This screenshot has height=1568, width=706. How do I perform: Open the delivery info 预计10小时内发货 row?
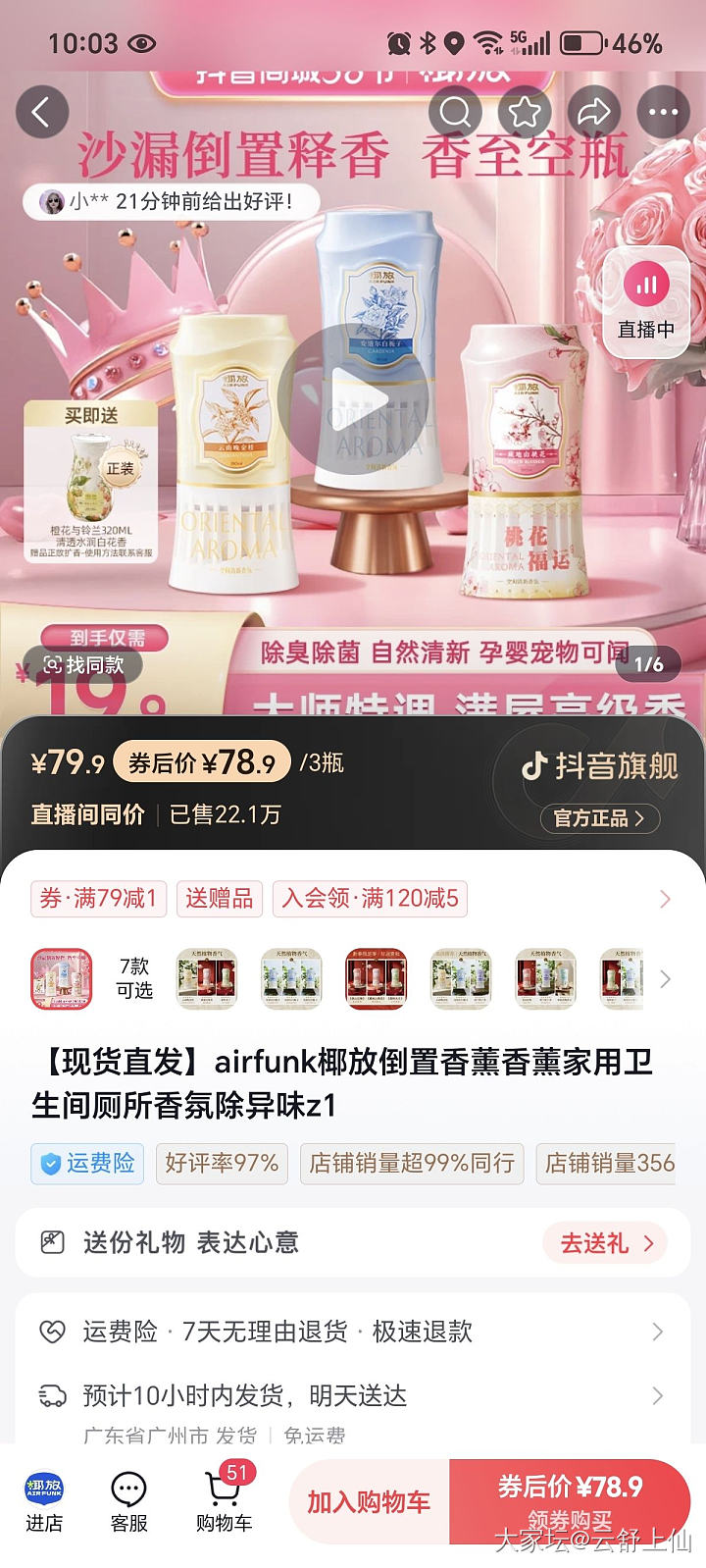(x=353, y=1395)
